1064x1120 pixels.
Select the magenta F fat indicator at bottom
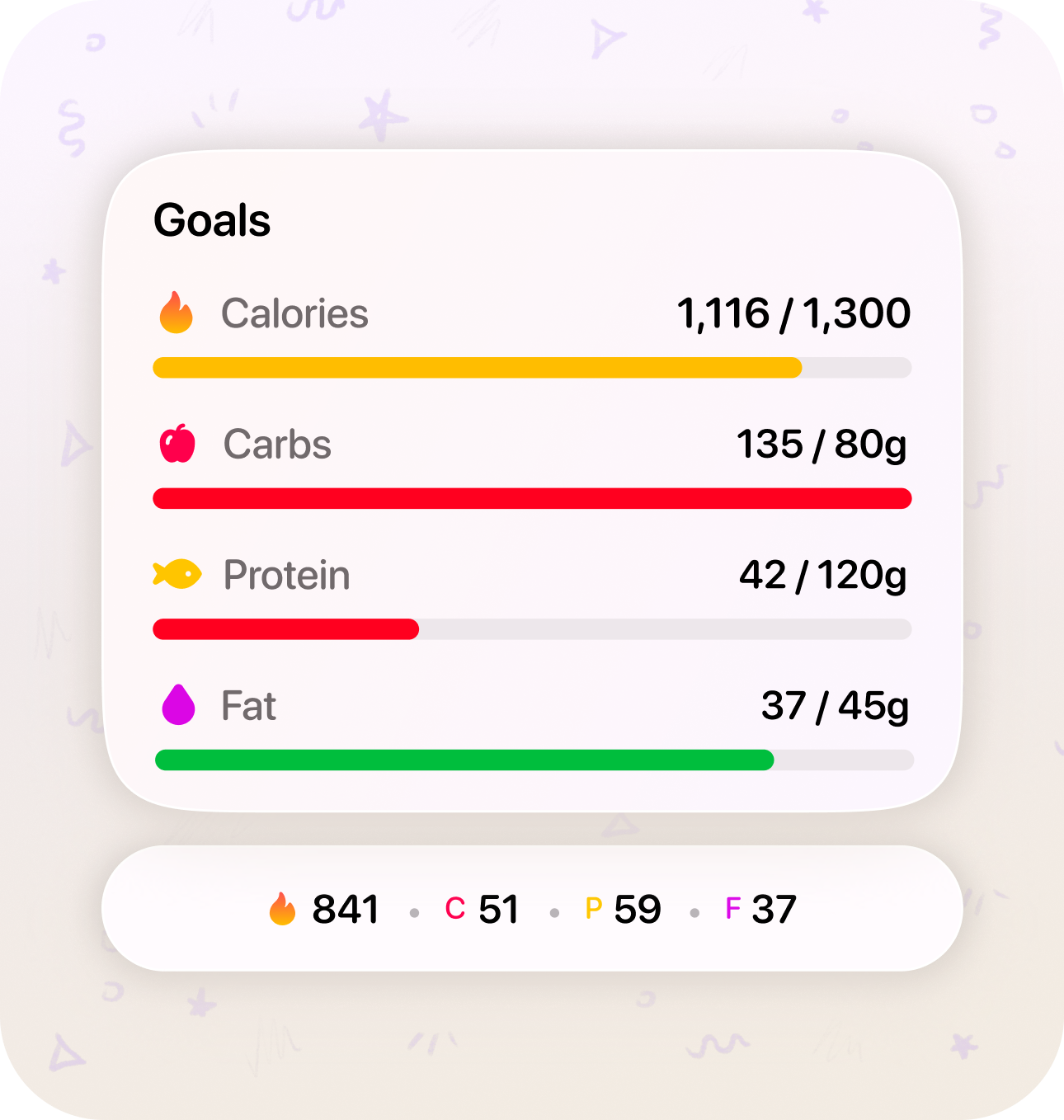click(733, 908)
